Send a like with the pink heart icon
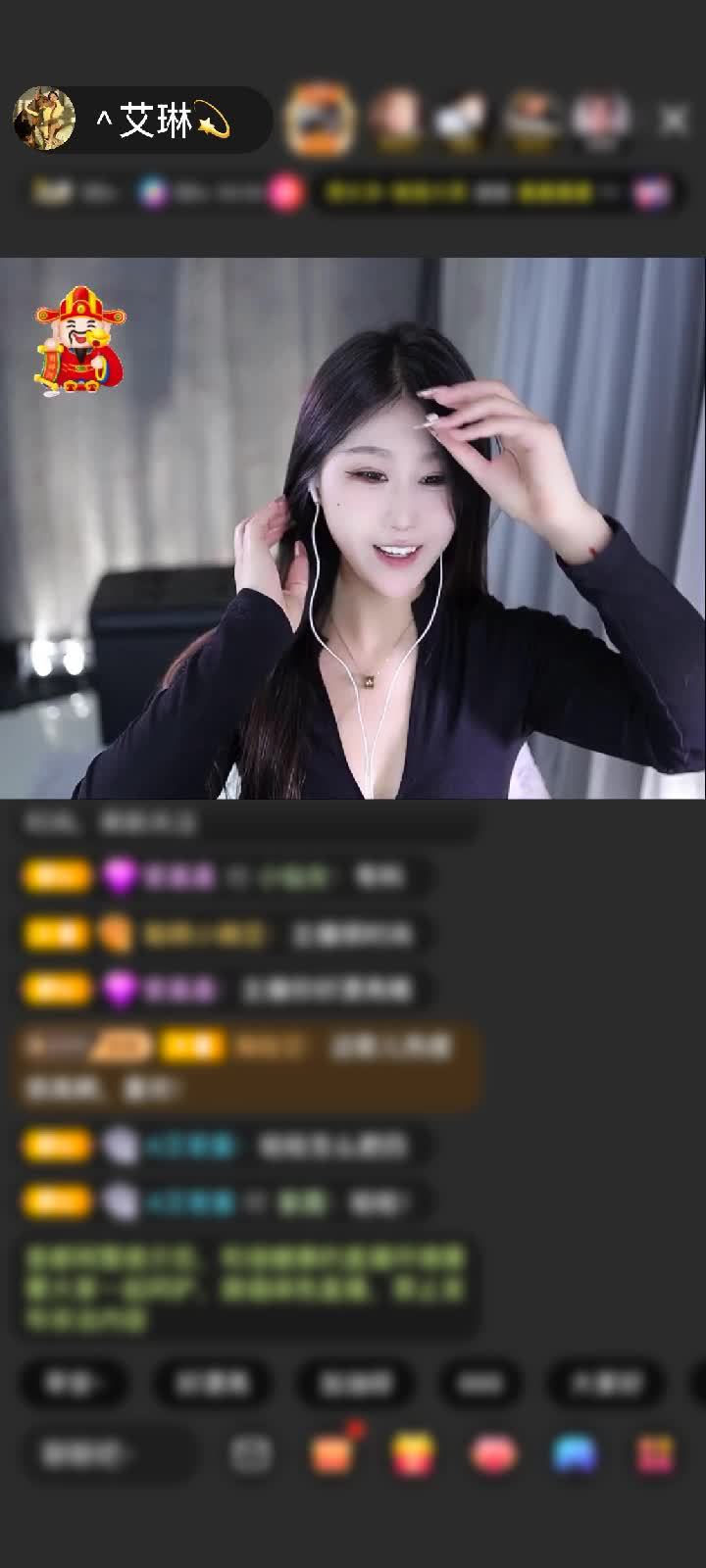Screen dimensions: 706x1568 tap(493, 1454)
